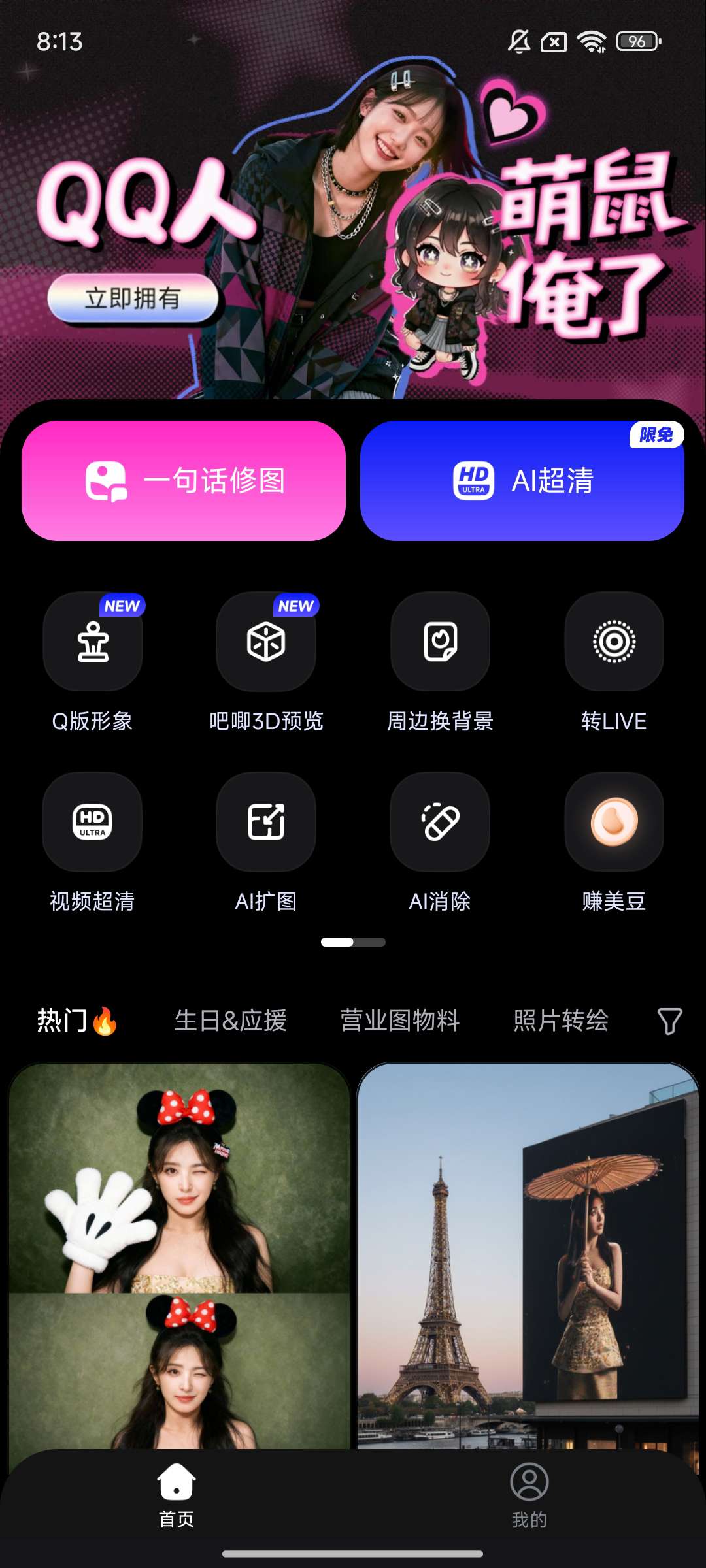Go to 赚美豆 rewards
Image resolution: width=706 pixels, height=1568 pixels.
click(x=614, y=823)
